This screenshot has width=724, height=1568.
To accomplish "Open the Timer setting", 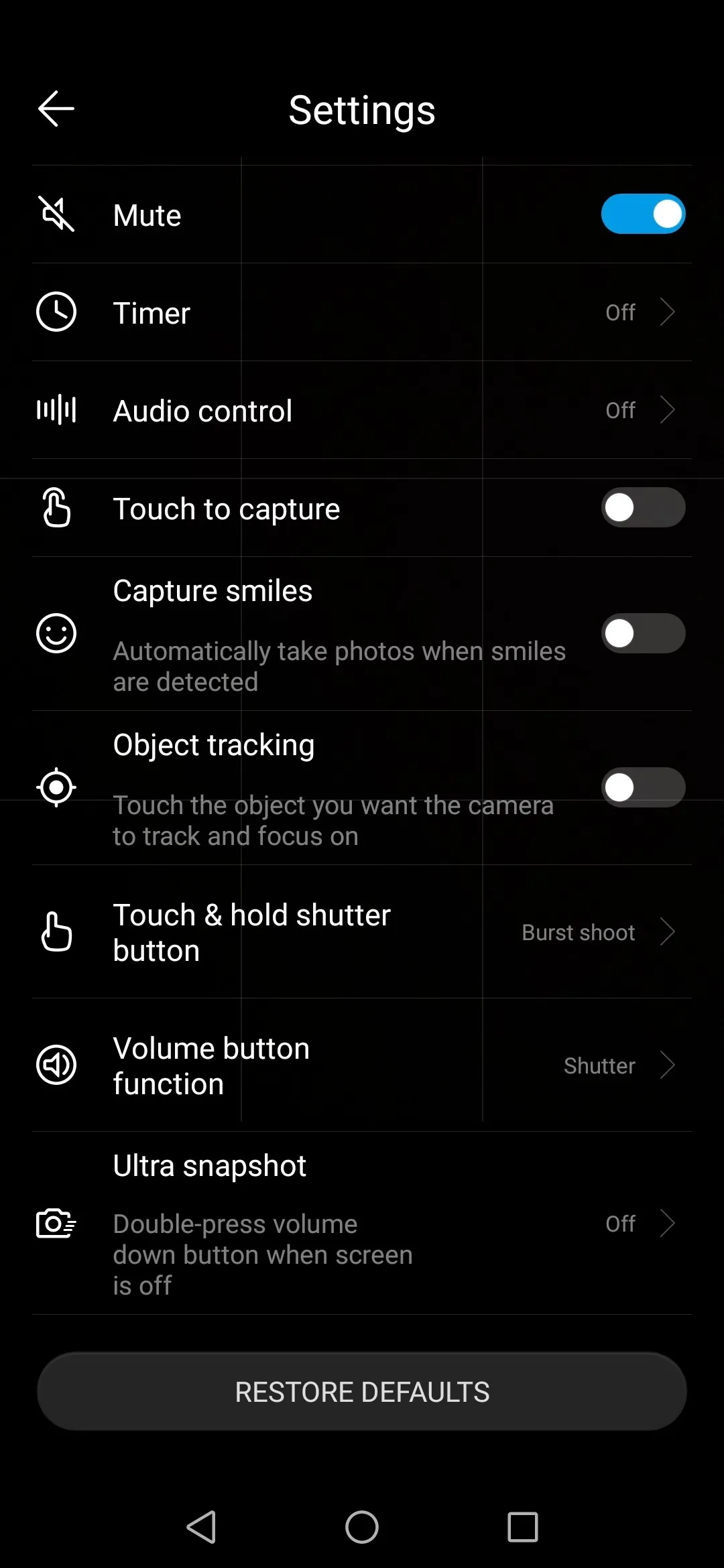I will [362, 312].
